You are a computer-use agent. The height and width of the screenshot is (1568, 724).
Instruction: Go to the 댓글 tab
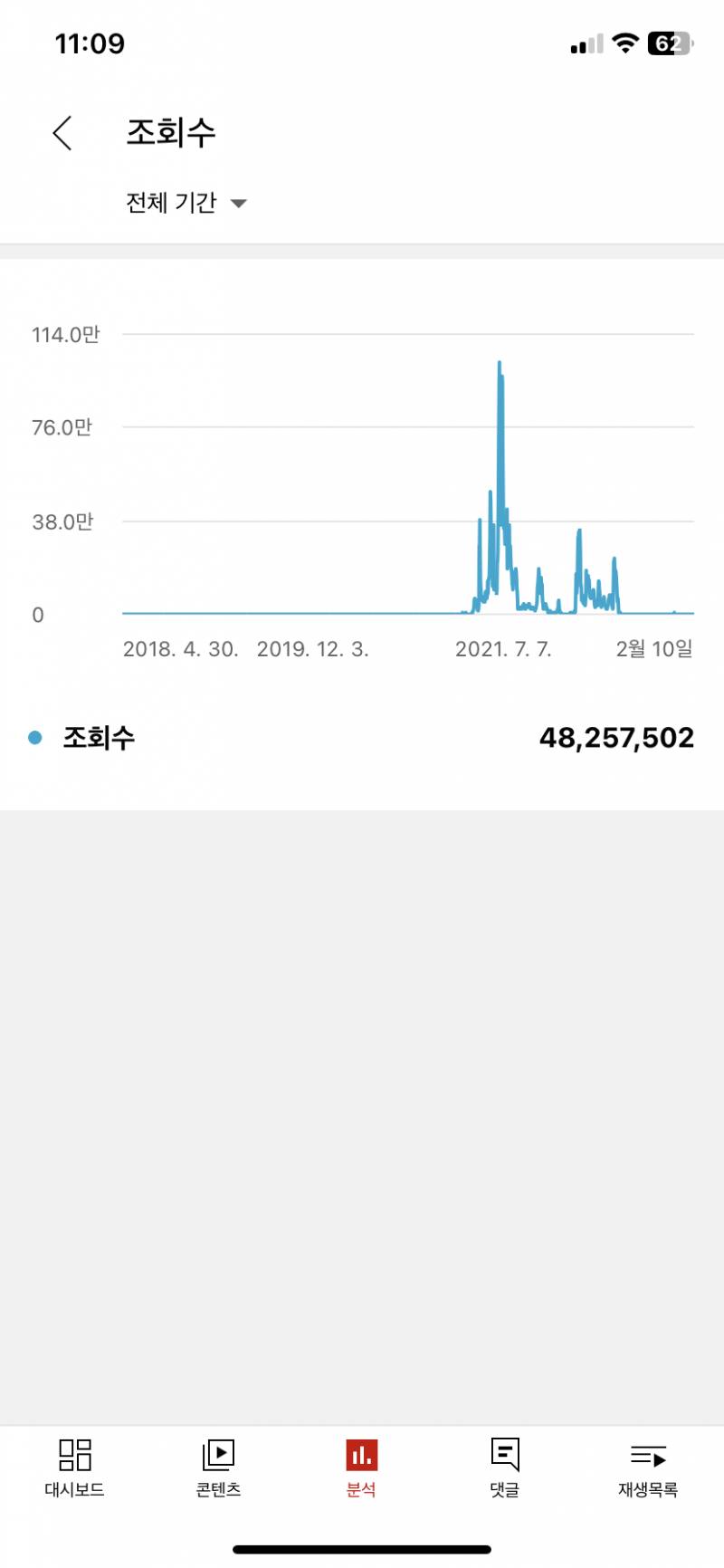point(504,1468)
